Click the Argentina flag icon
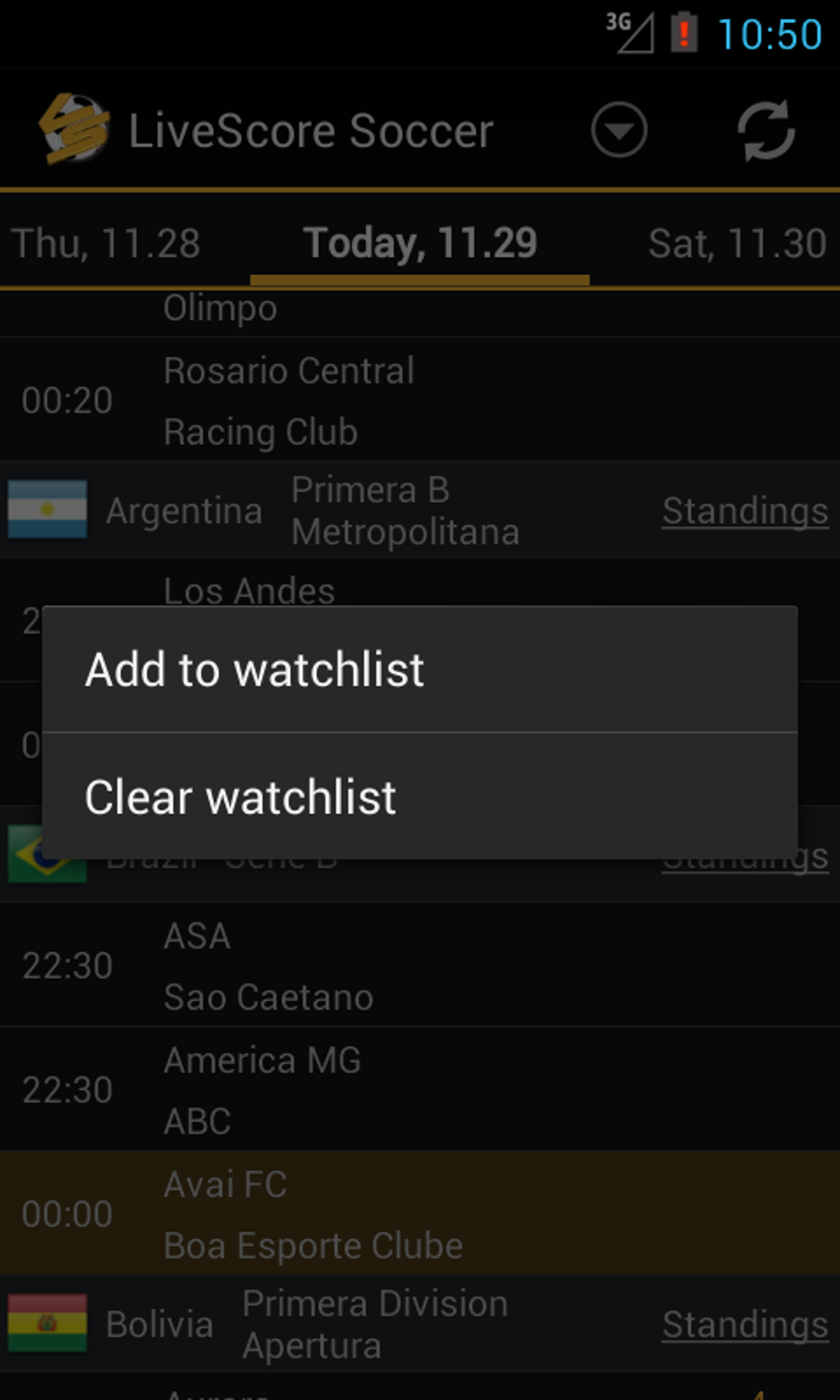The height and width of the screenshot is (1400, 840). click(x=48, y=509)
